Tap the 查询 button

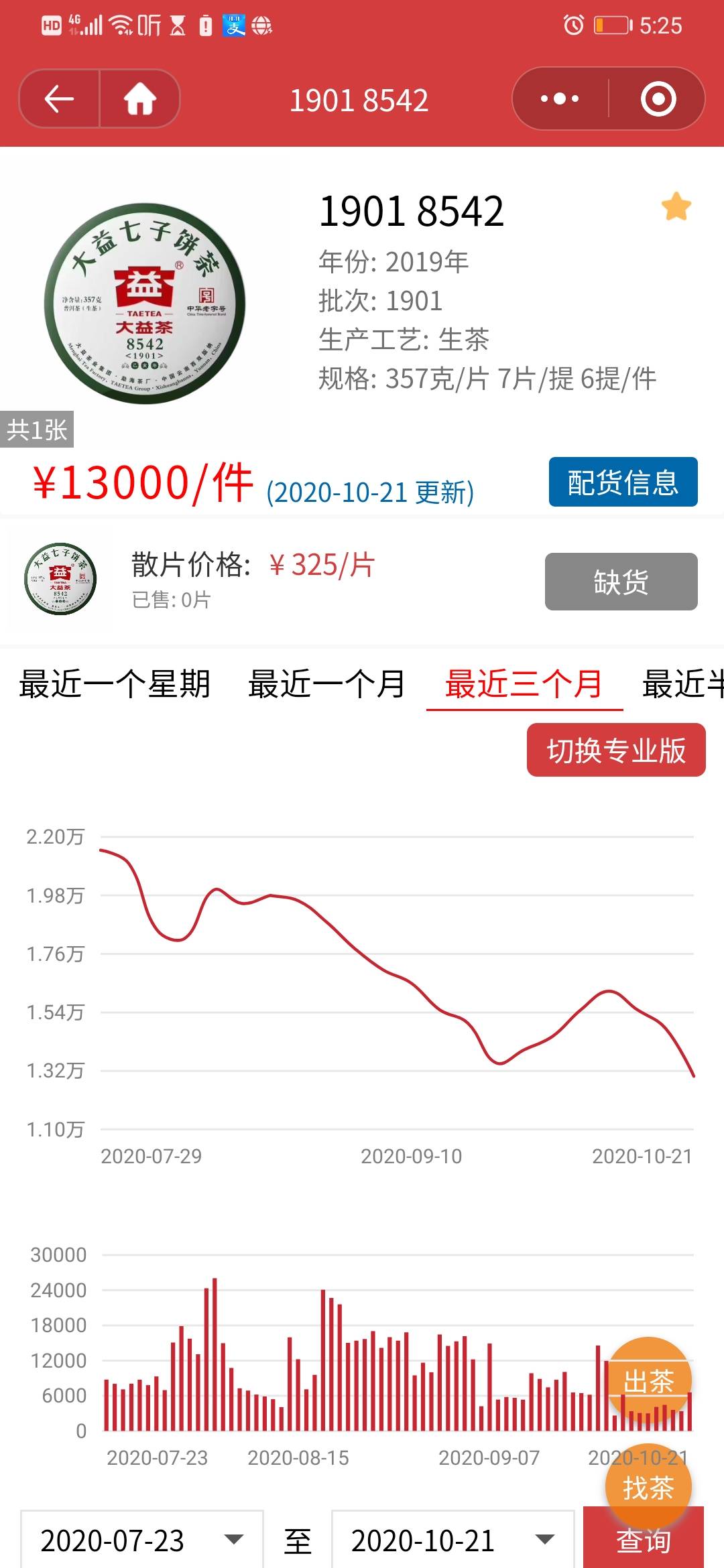pyautogui.click(x=644, y=1540)
